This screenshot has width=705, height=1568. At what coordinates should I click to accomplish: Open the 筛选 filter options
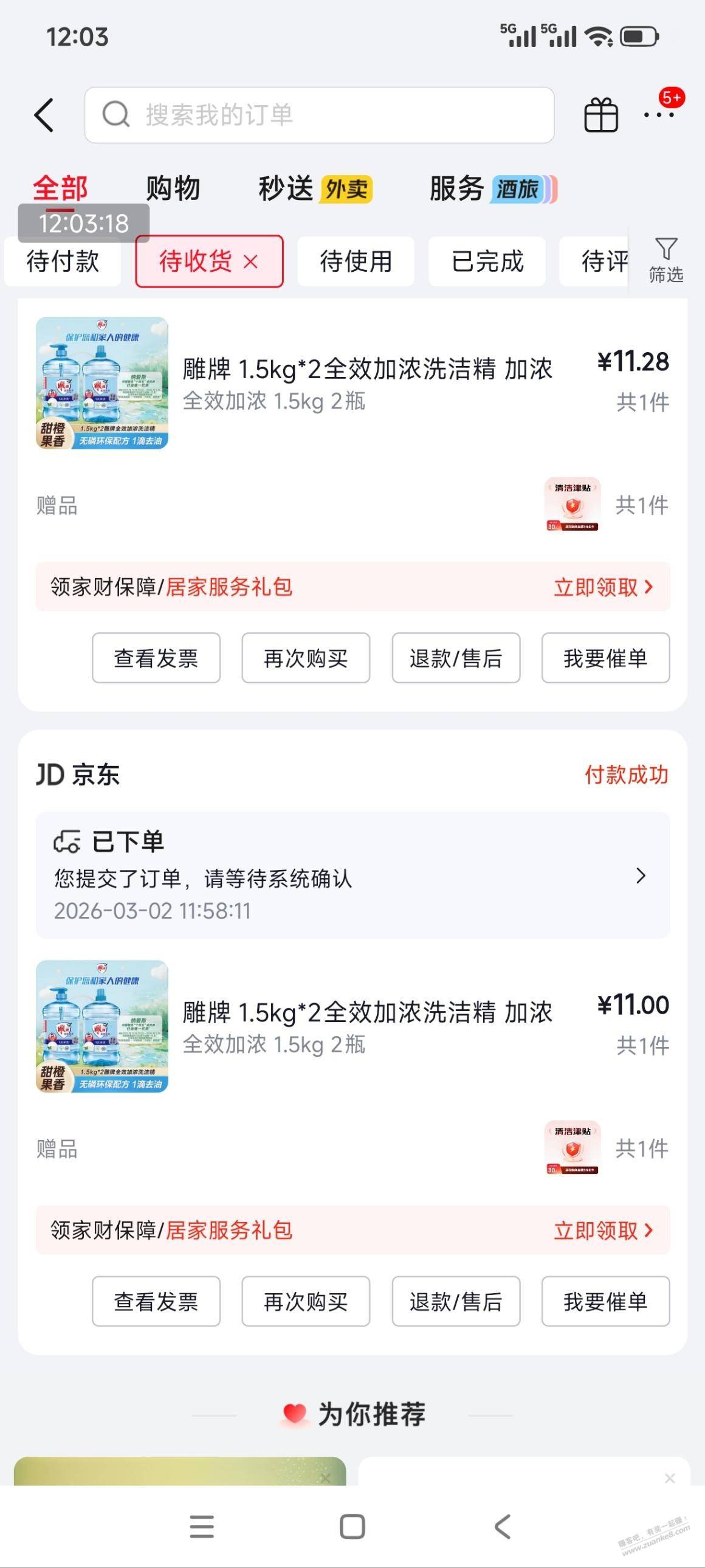click(x=665, y=260)
